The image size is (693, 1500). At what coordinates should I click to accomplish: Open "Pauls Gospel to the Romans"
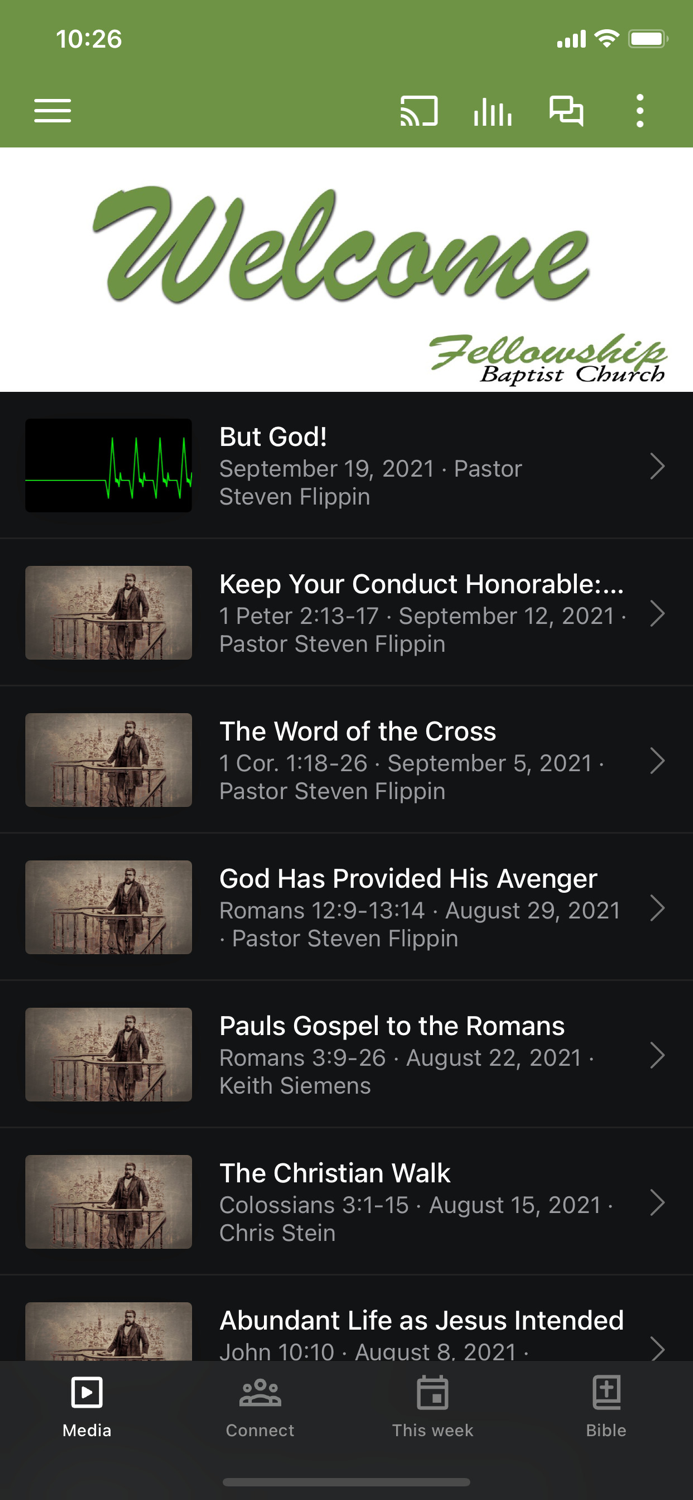346,1055
